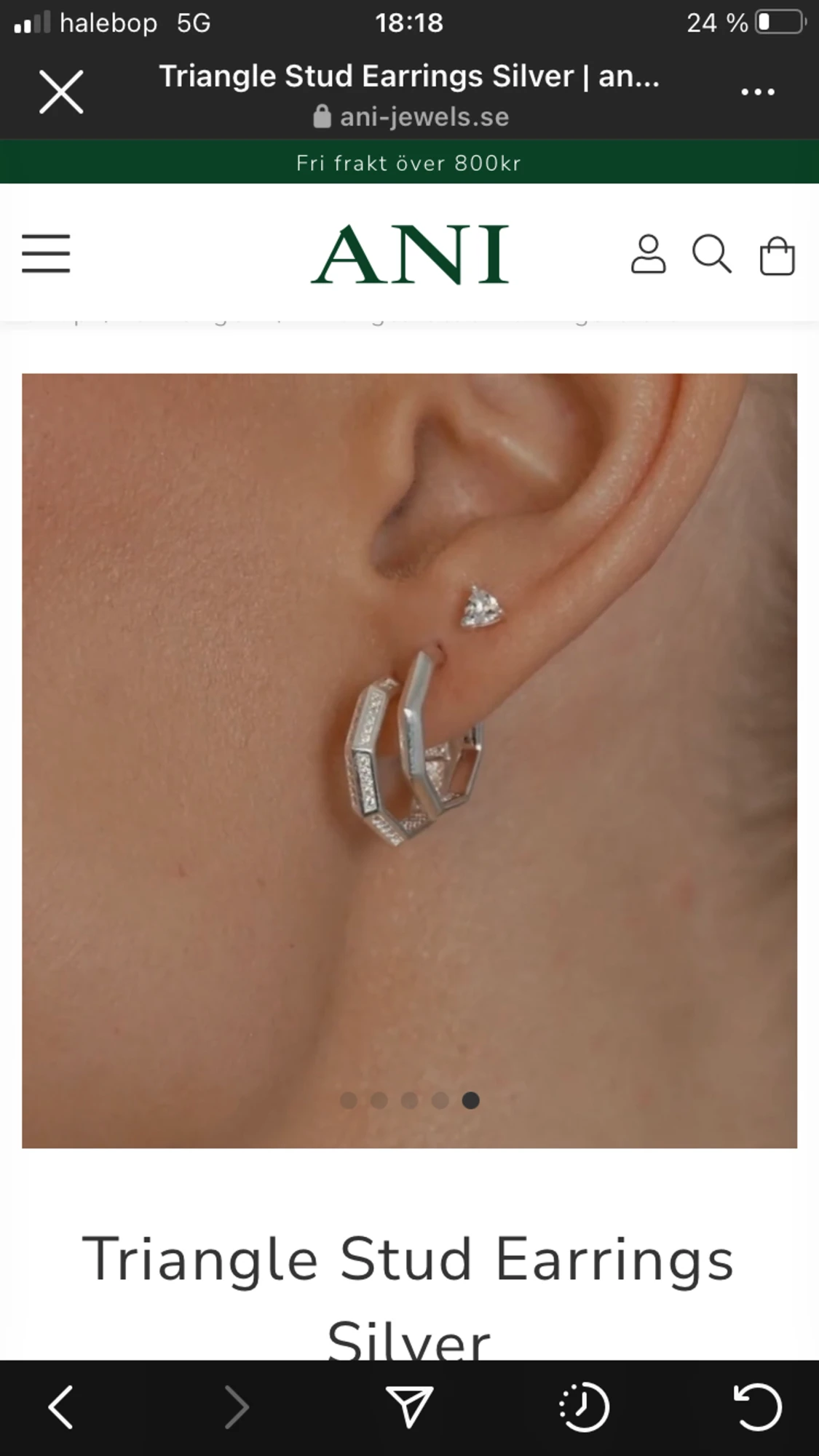Go back to the previous page

pos(61,1407)
